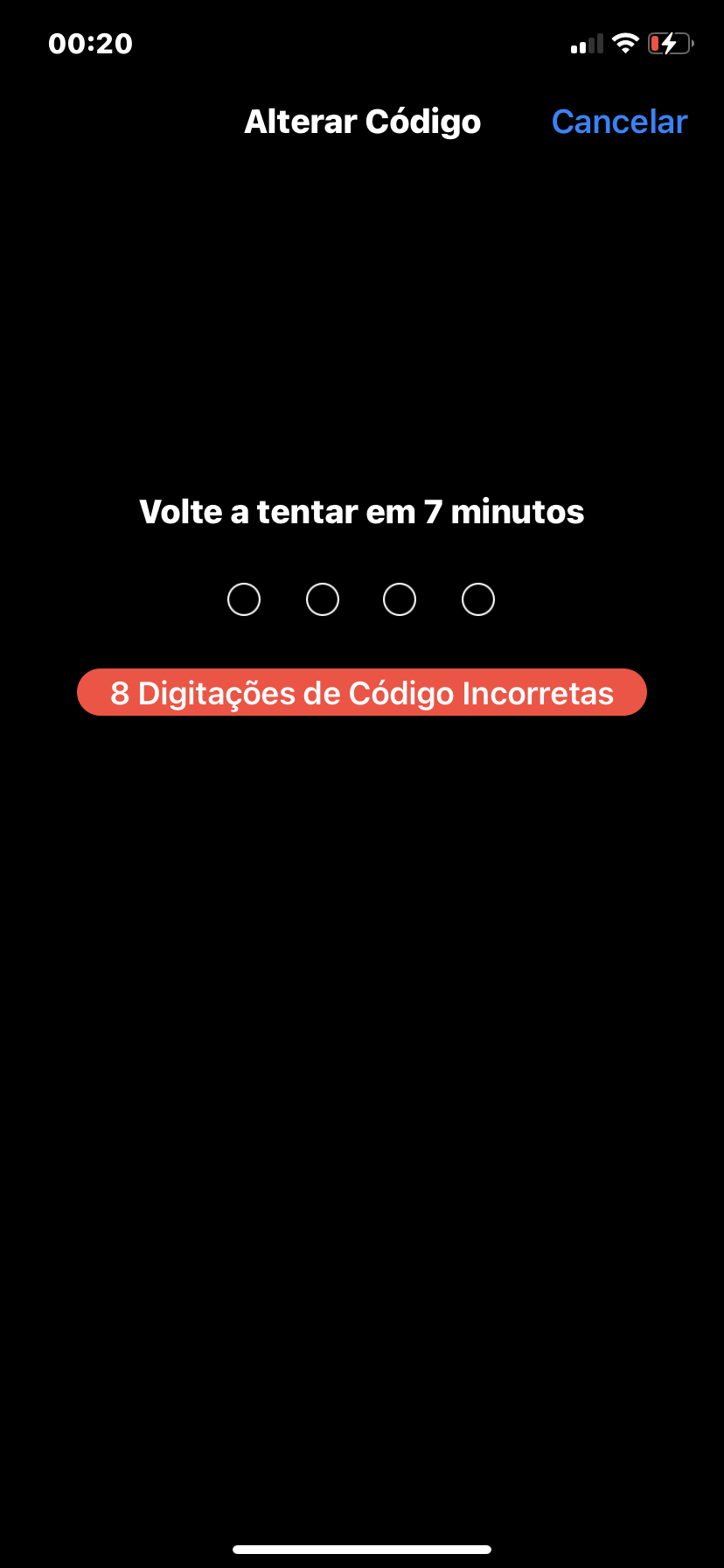Cancel the passcode change

click(x=619, y=122)
